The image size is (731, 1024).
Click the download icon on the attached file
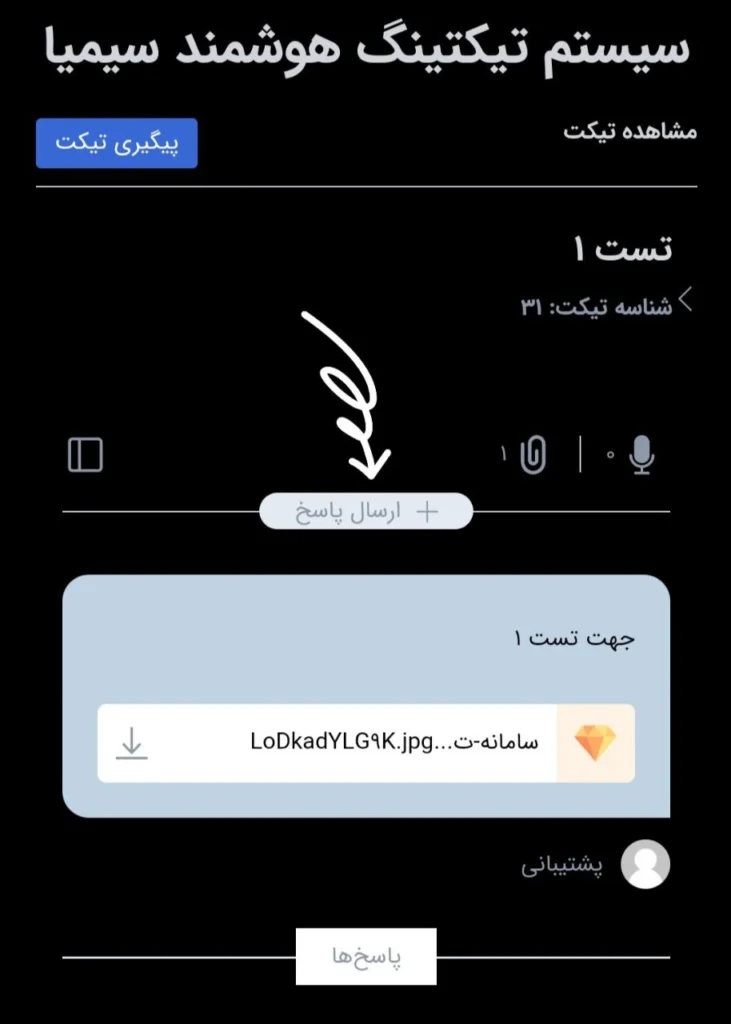tap(130, 742)
